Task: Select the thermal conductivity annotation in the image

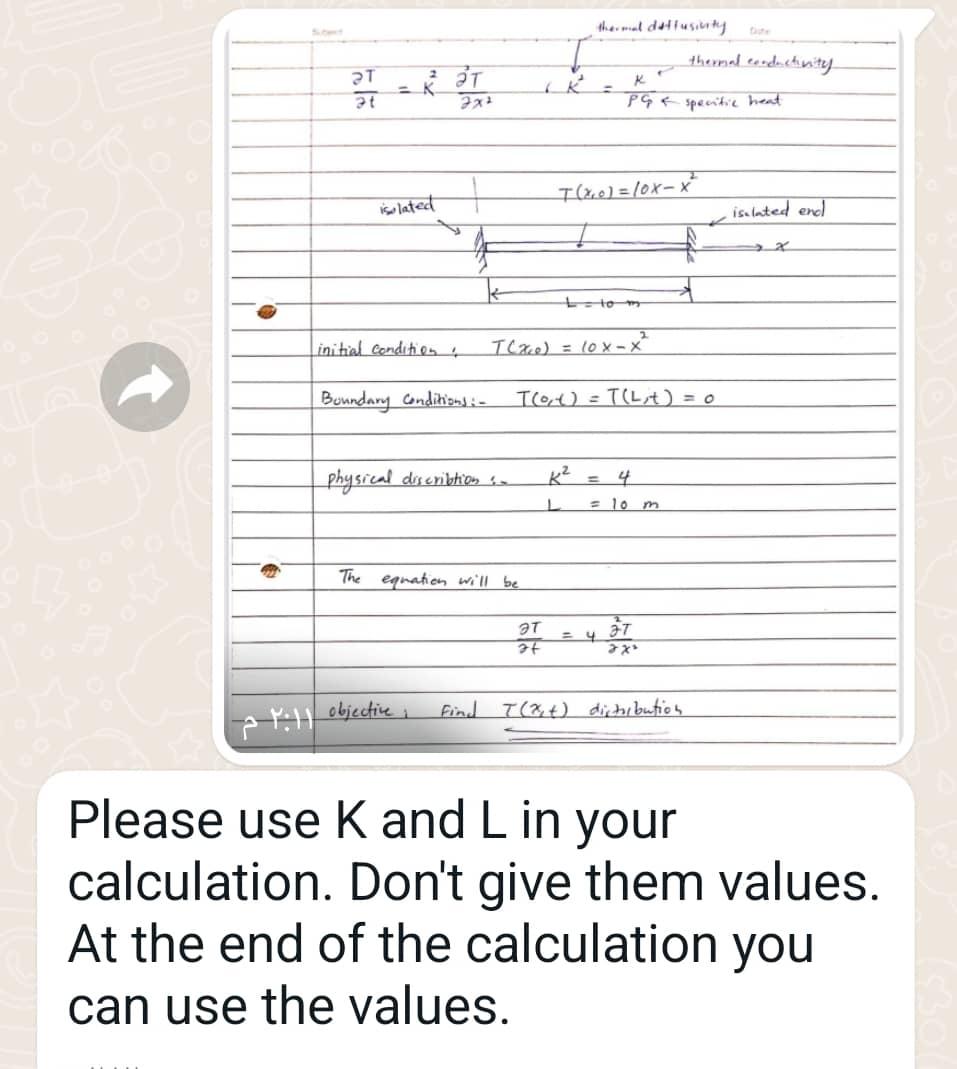Action: click(x=760, y=63)
